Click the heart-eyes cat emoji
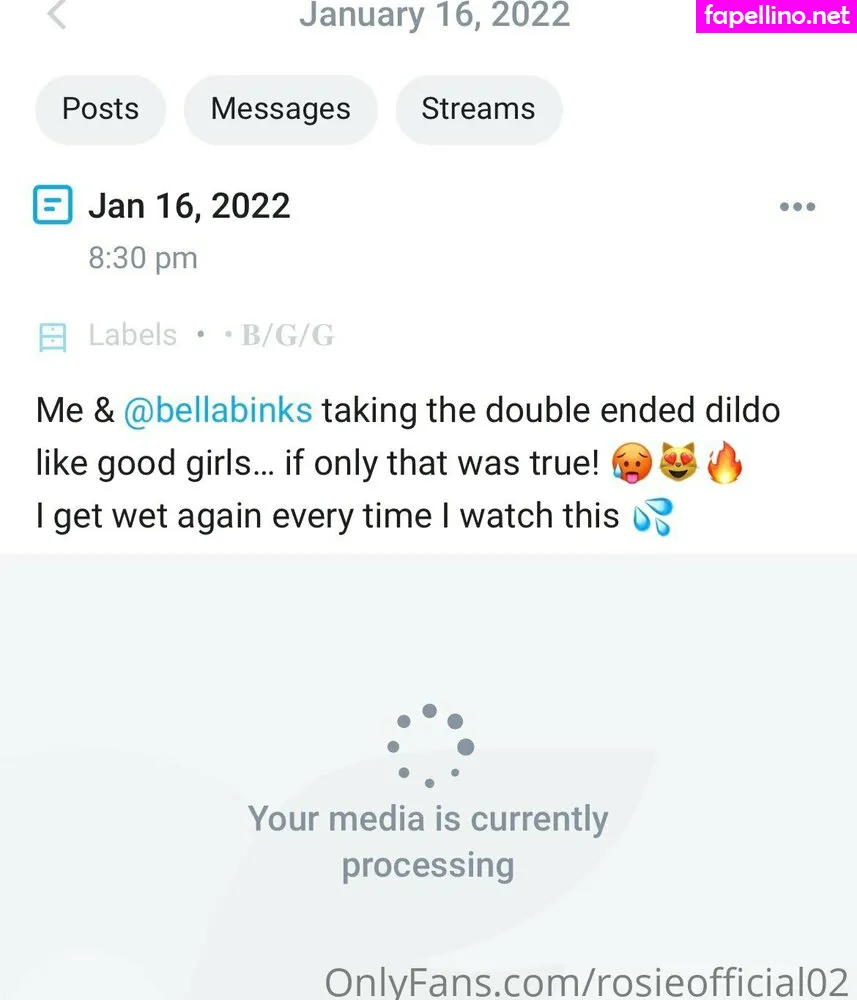 pos(678,463)
